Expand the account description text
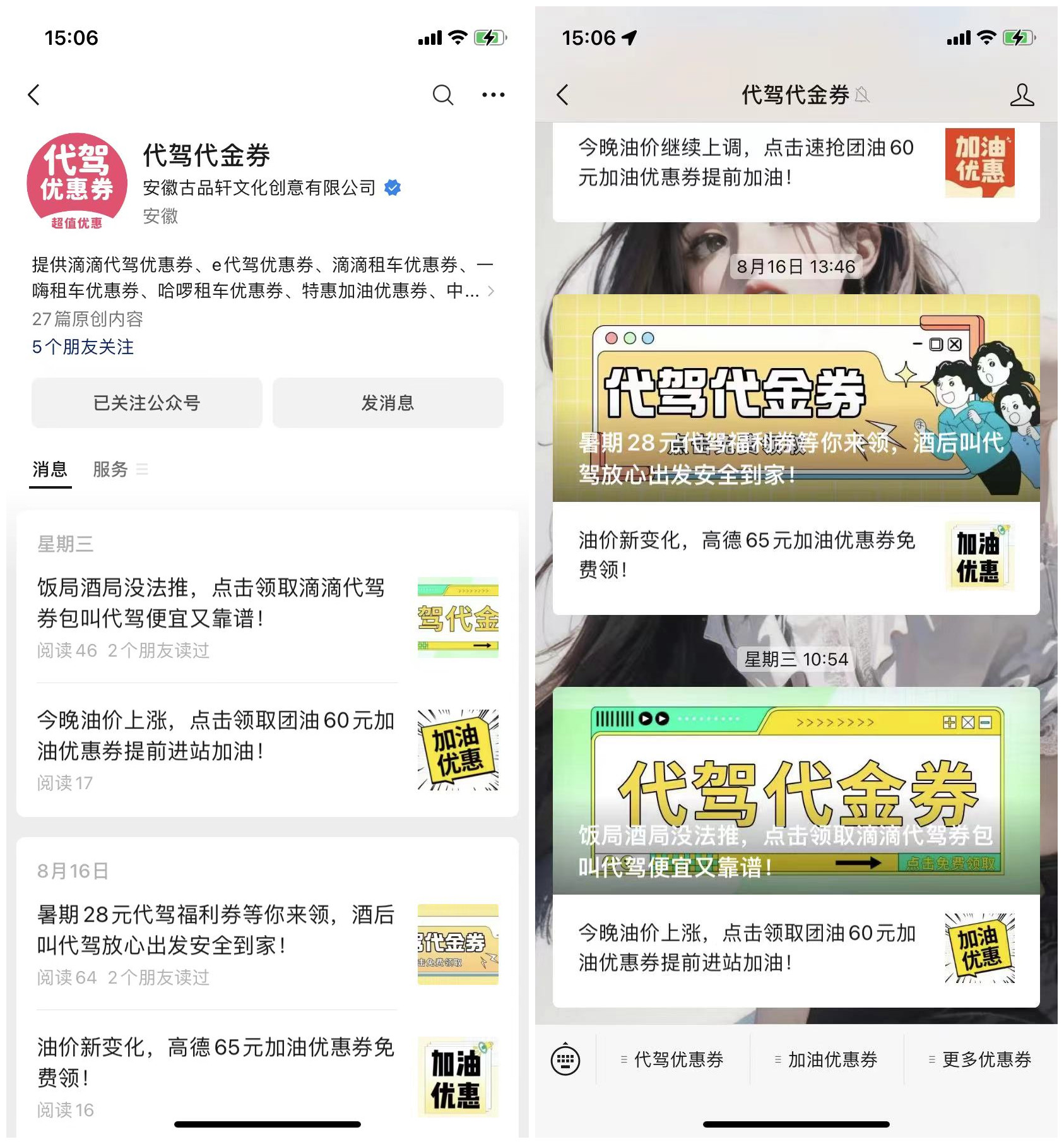 point(490,291)
